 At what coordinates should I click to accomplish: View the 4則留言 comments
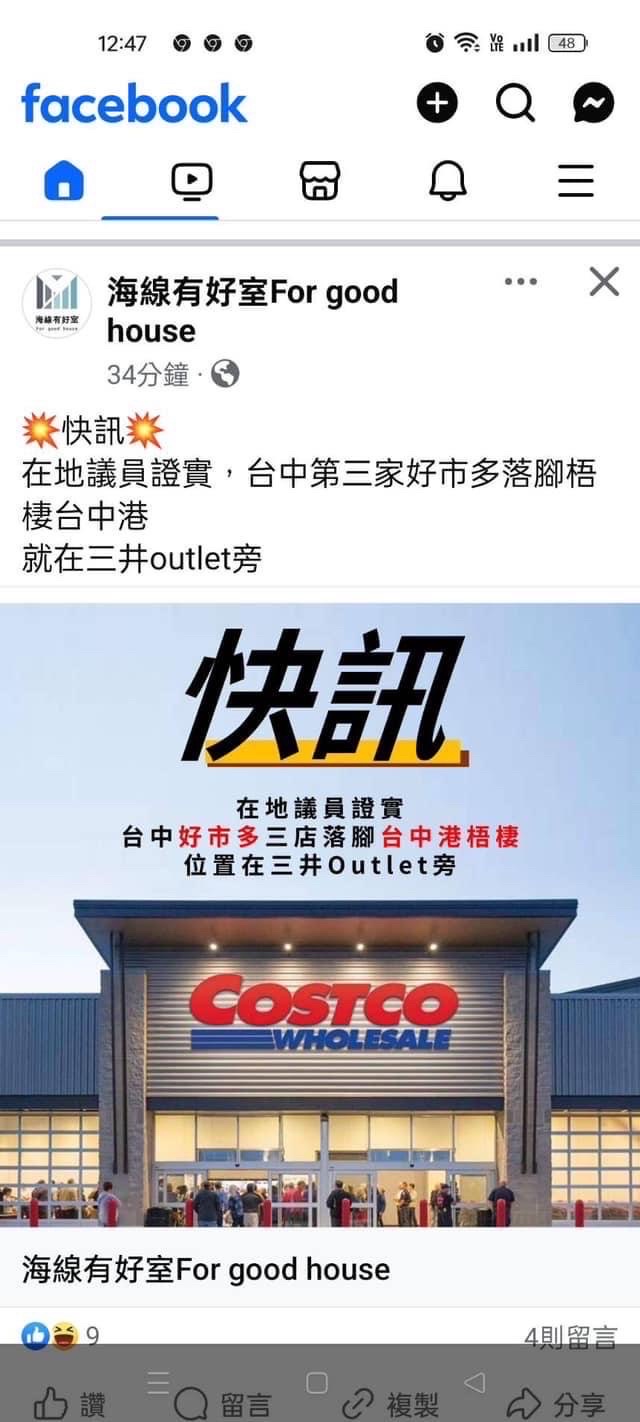click(570, 1336)
